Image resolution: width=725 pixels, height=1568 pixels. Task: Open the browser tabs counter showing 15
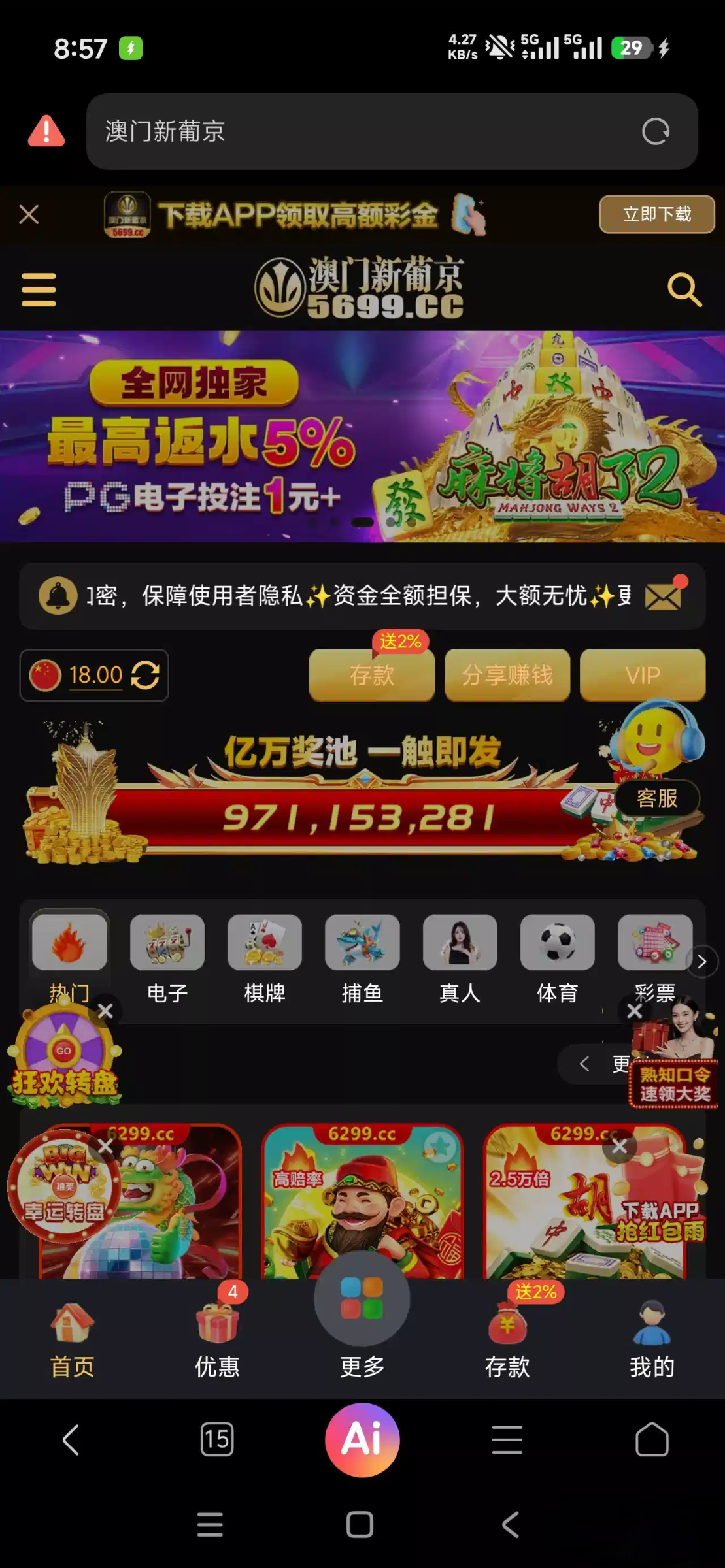click(x=217, y=1439)
